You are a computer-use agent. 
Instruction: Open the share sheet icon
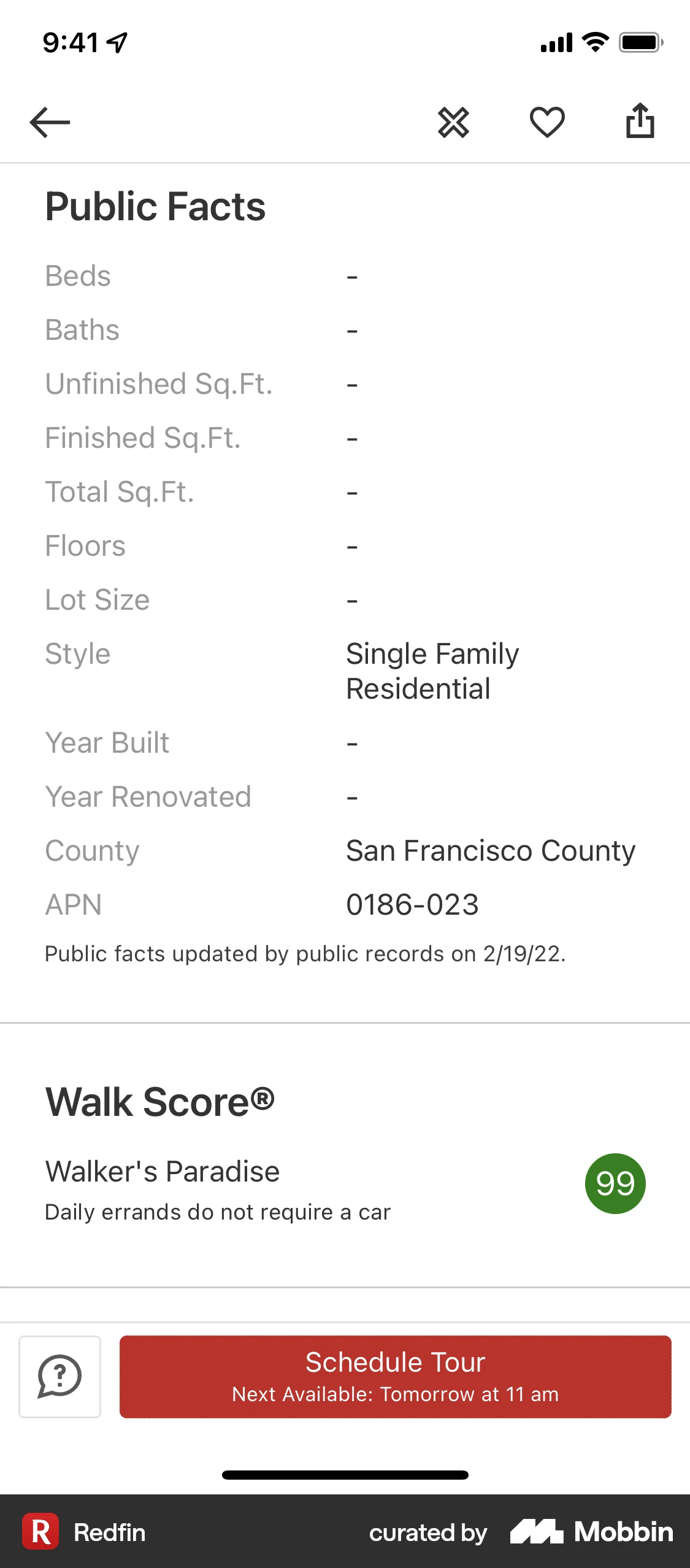coord(640,122)
